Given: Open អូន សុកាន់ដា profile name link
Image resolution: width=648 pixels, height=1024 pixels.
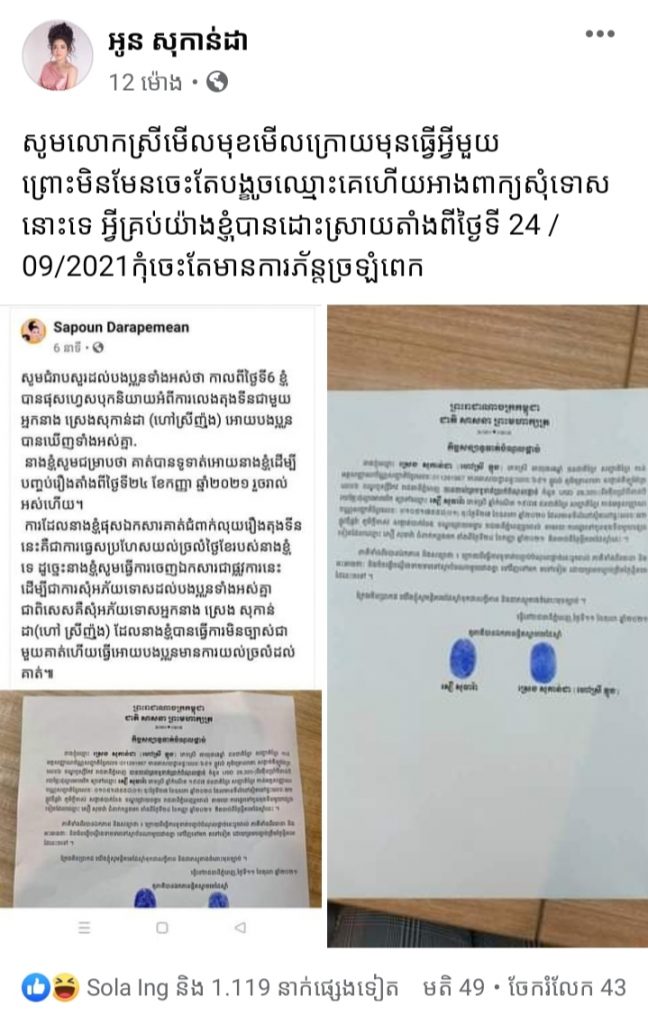Looking at the screenshot, I should click(x=178, y=41).
